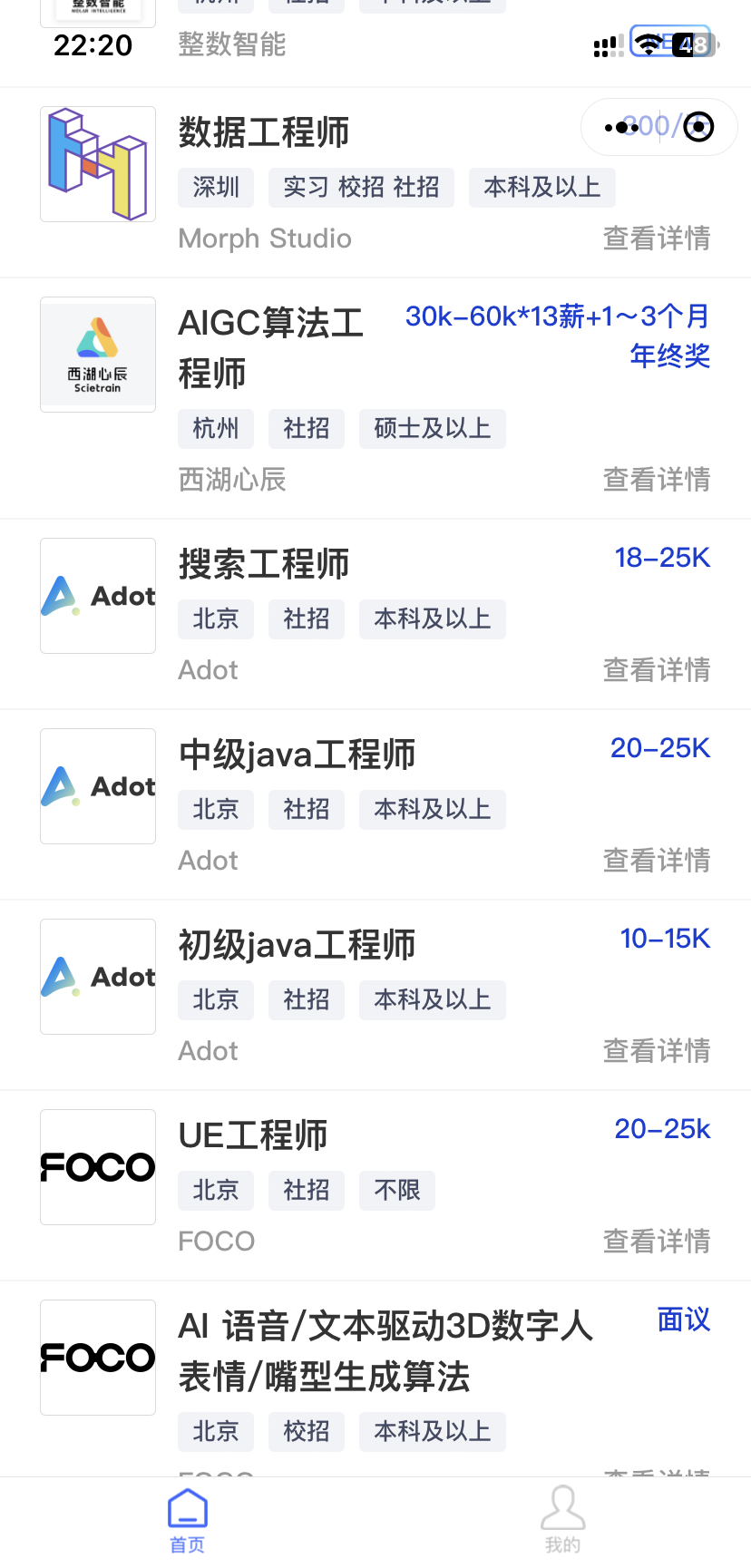Image resolution: width=751 pixels, height=1568 pixels.
Task: Open the 数据工程师 job listing
Action: click(264, 132)
